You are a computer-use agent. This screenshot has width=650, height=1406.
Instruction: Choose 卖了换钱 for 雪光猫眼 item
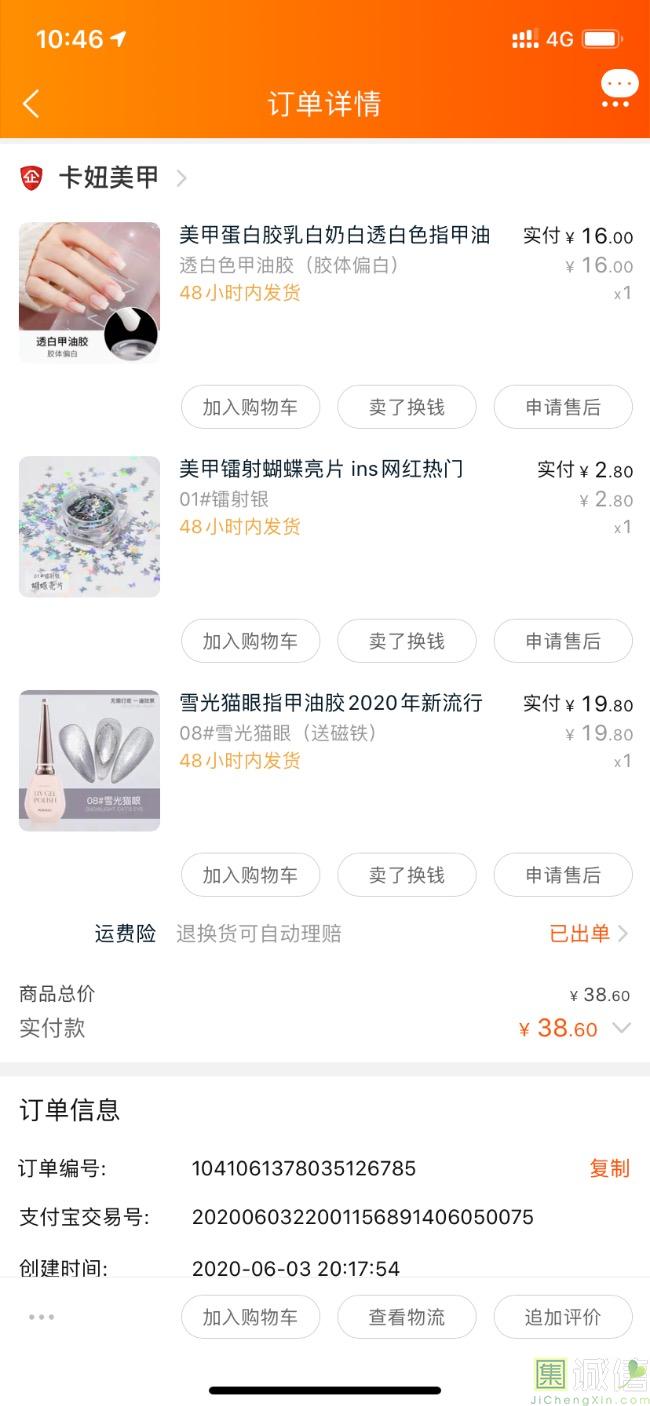coord(406,875)
